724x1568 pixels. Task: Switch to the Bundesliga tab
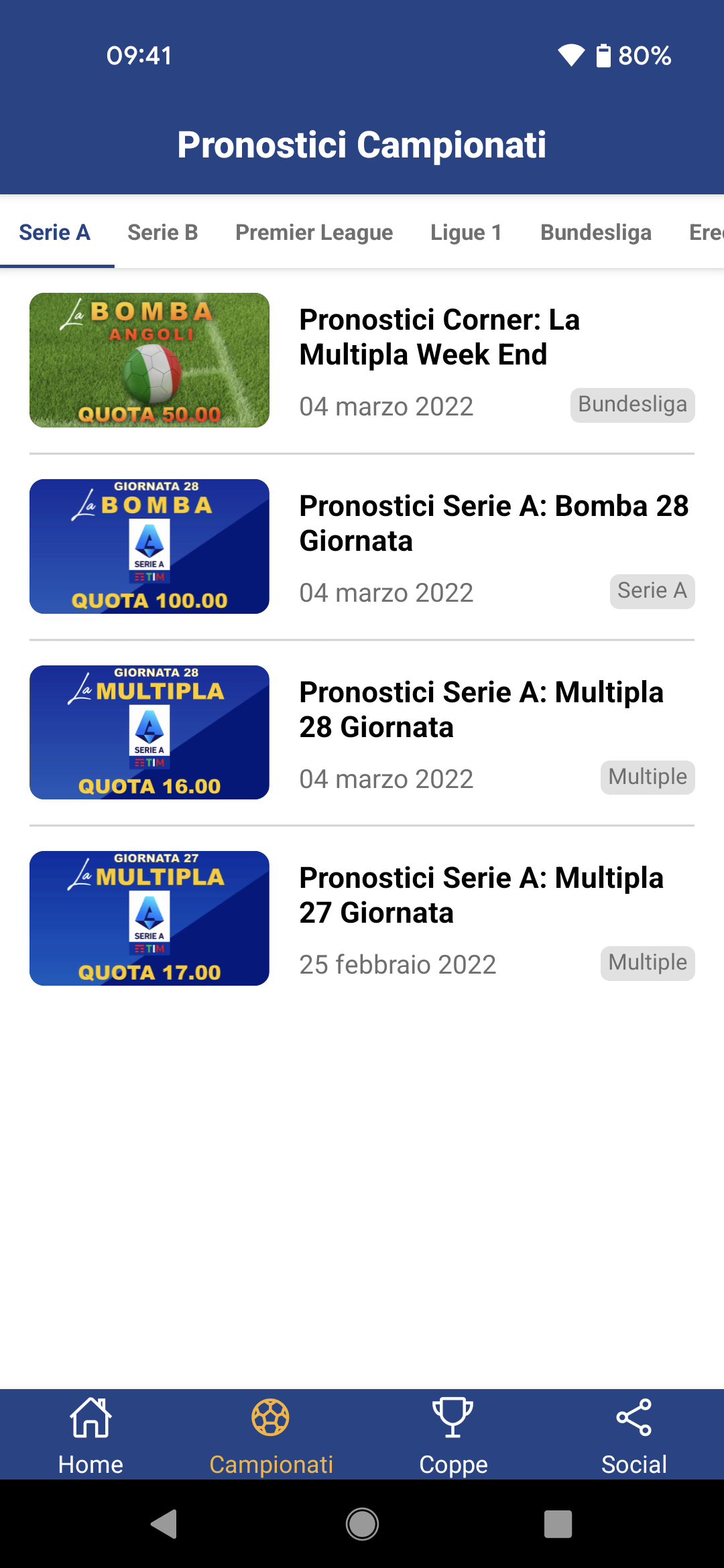pos(595,233)
